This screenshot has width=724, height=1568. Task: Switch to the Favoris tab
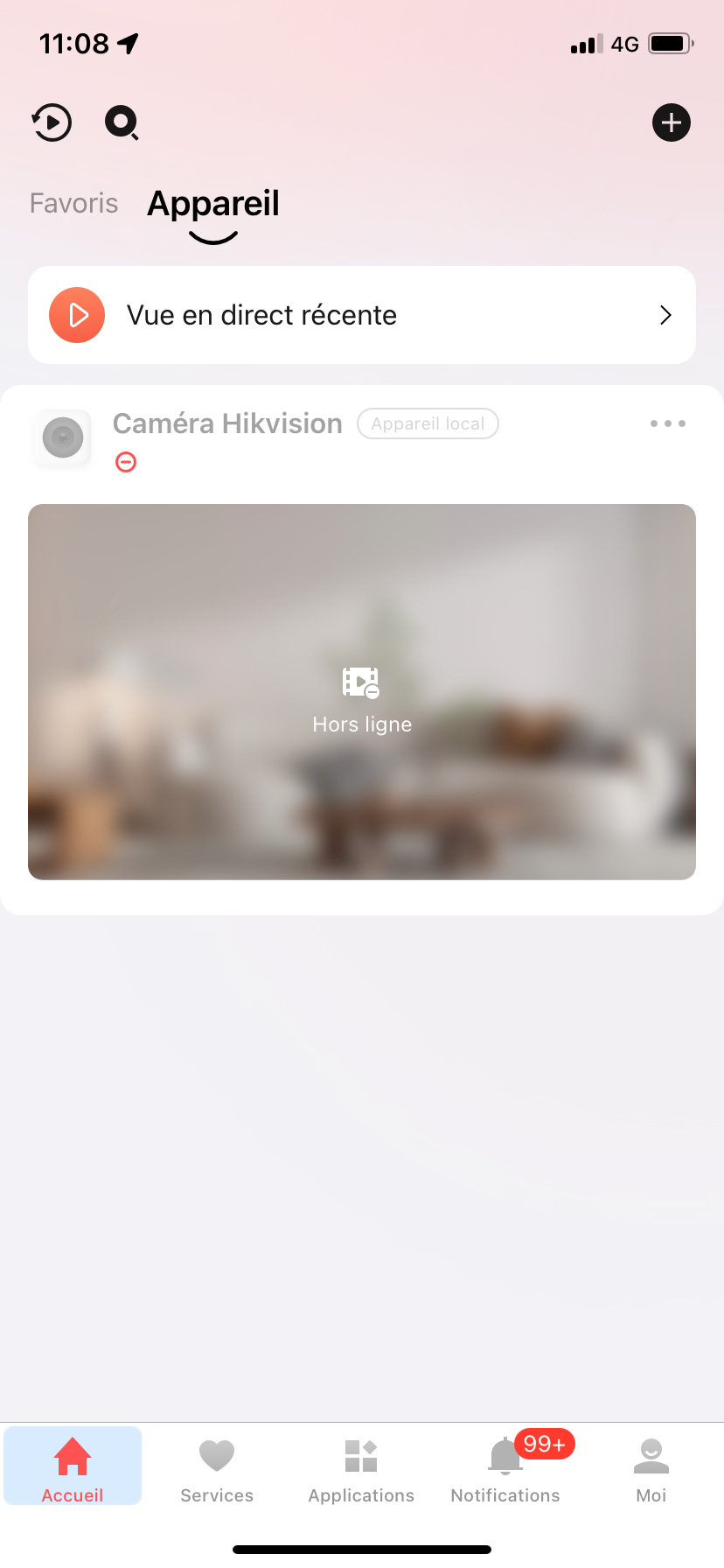point(73,203)
